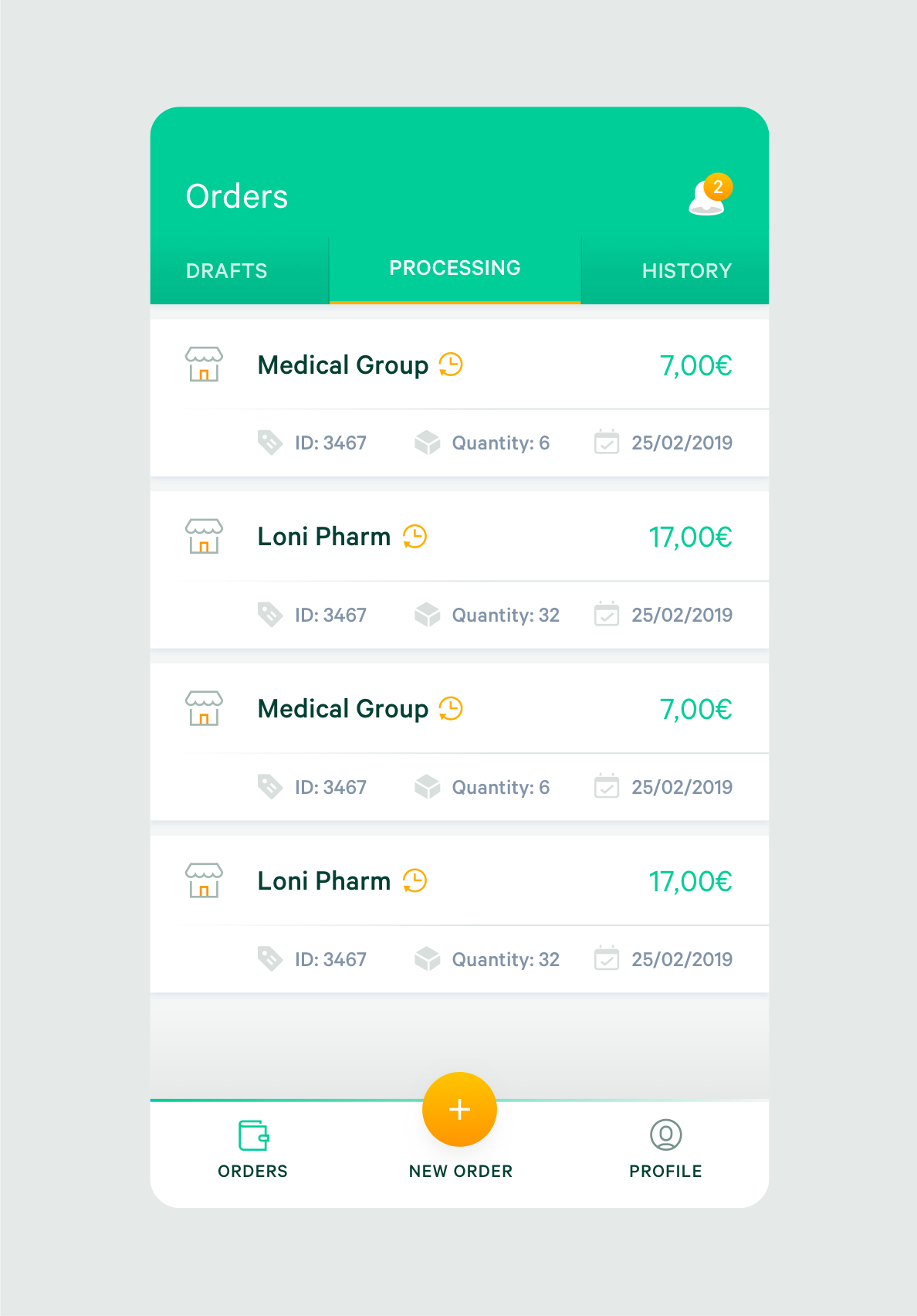Switch to the Drafts tab
The image size is (917, 1316).
227,271
